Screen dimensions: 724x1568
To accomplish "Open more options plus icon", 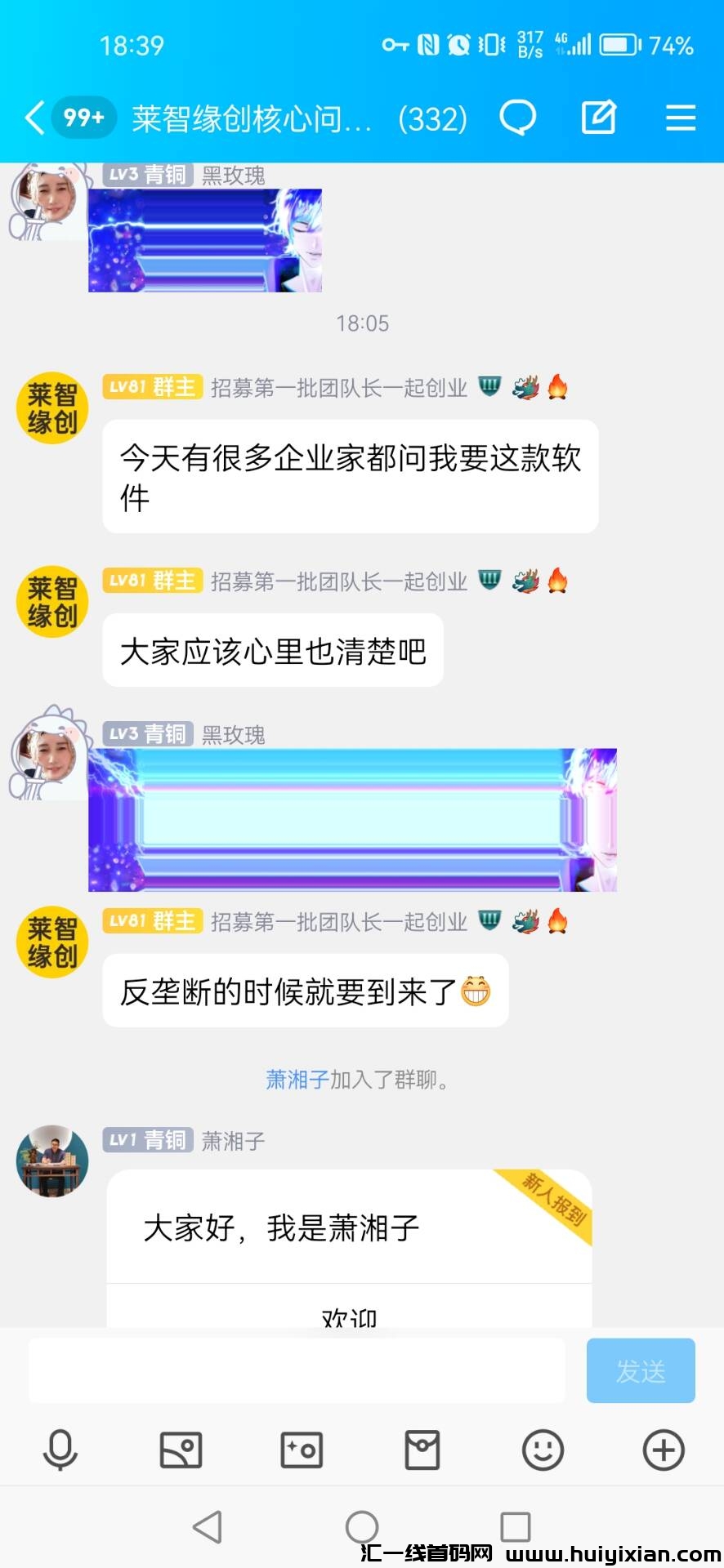I will click(x=664, y=1450).
